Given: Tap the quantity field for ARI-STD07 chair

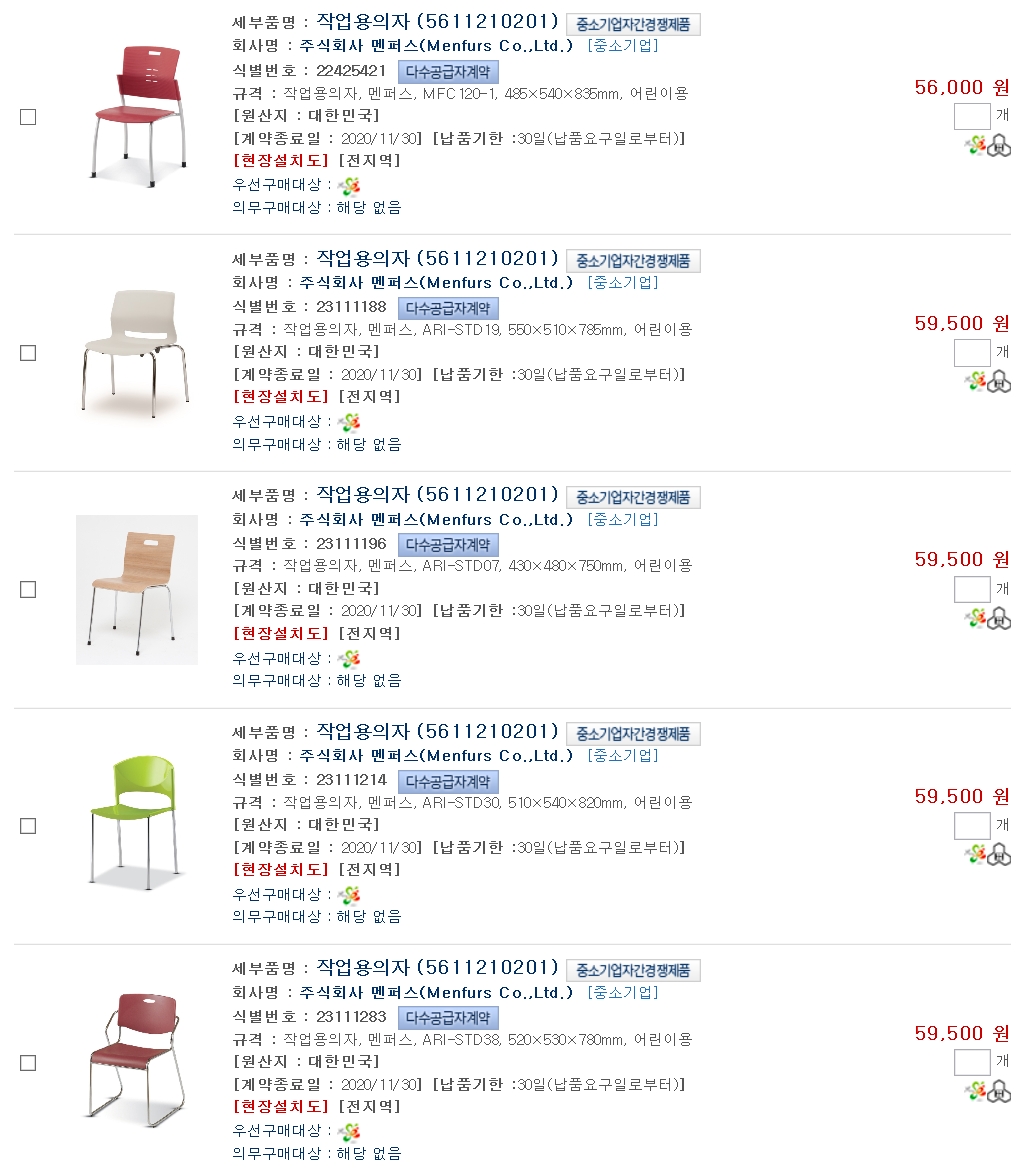Looking at the screenshot, I should tap(971, 589).
